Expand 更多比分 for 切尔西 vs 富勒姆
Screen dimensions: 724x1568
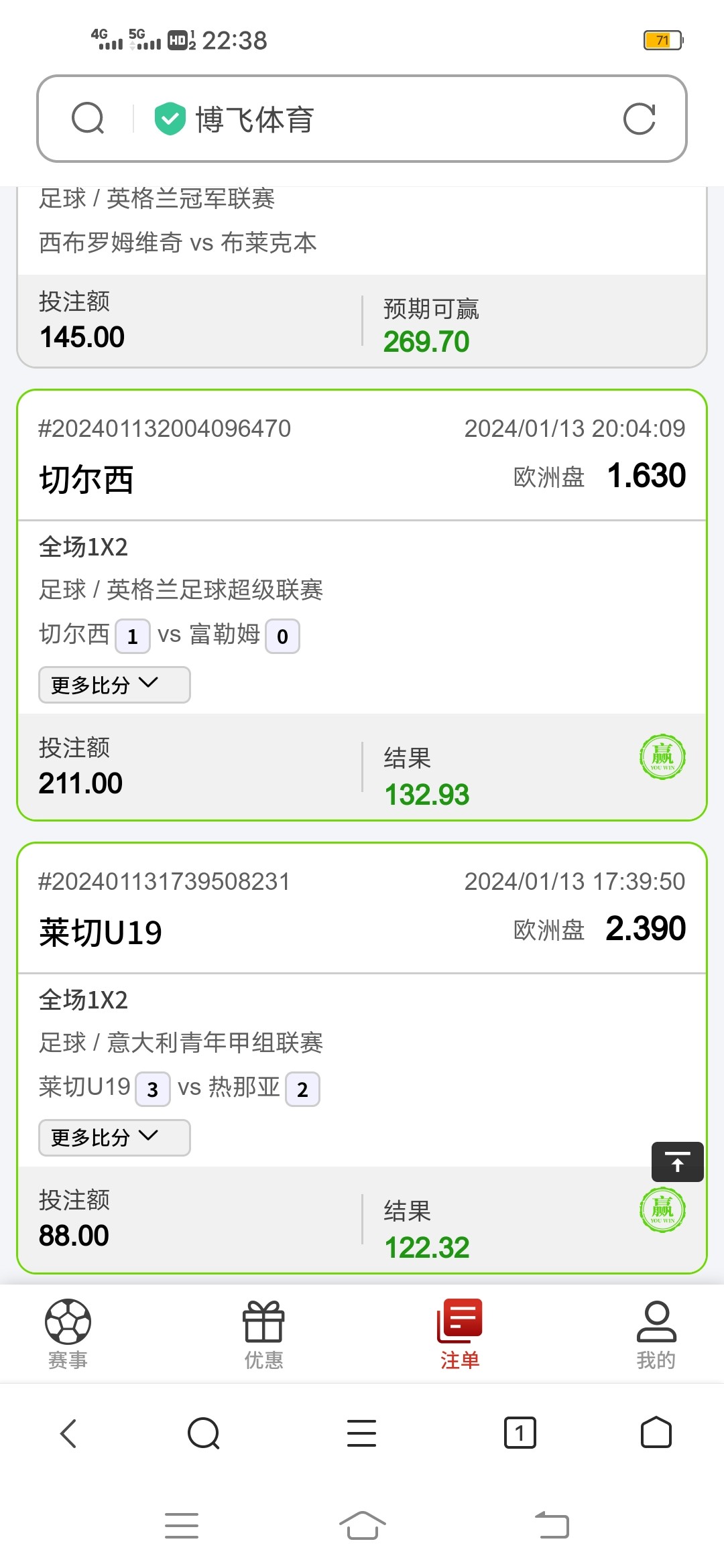pos(114,685)
